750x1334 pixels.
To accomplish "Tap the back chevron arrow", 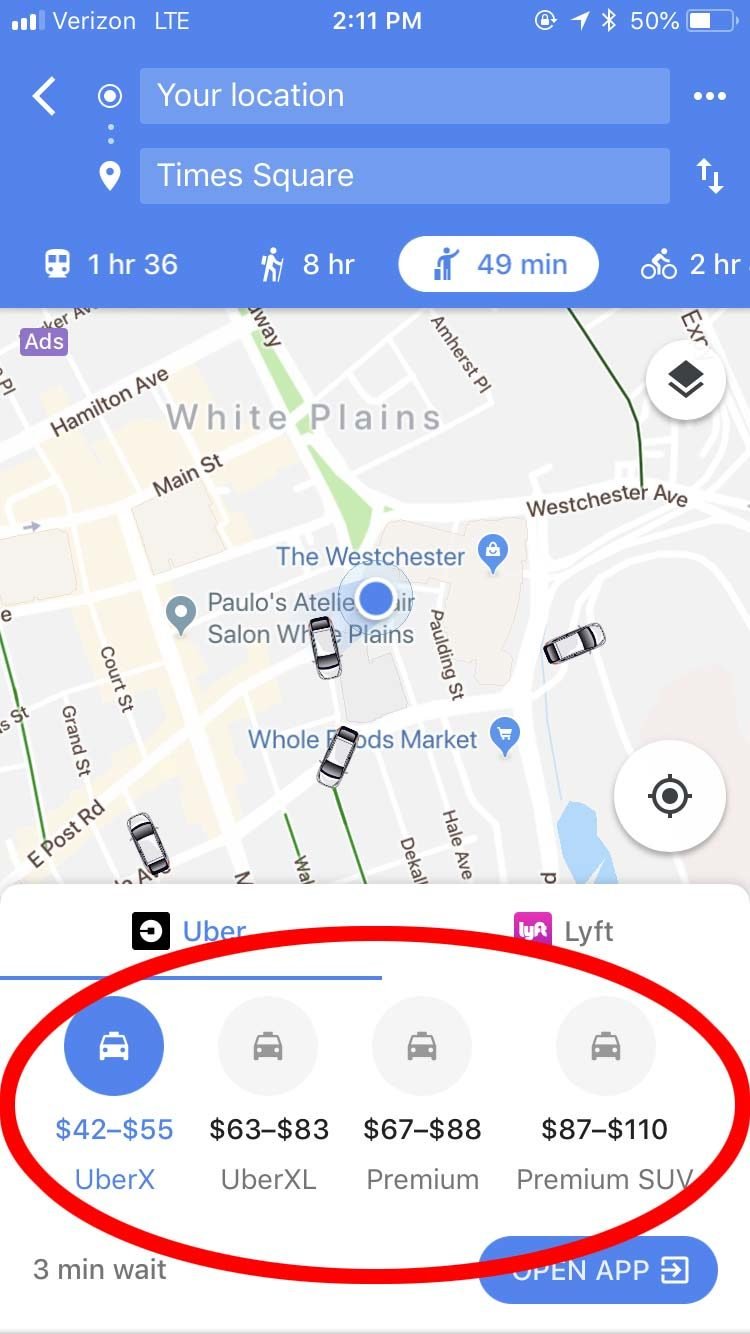I will click(x=42, y=96).
